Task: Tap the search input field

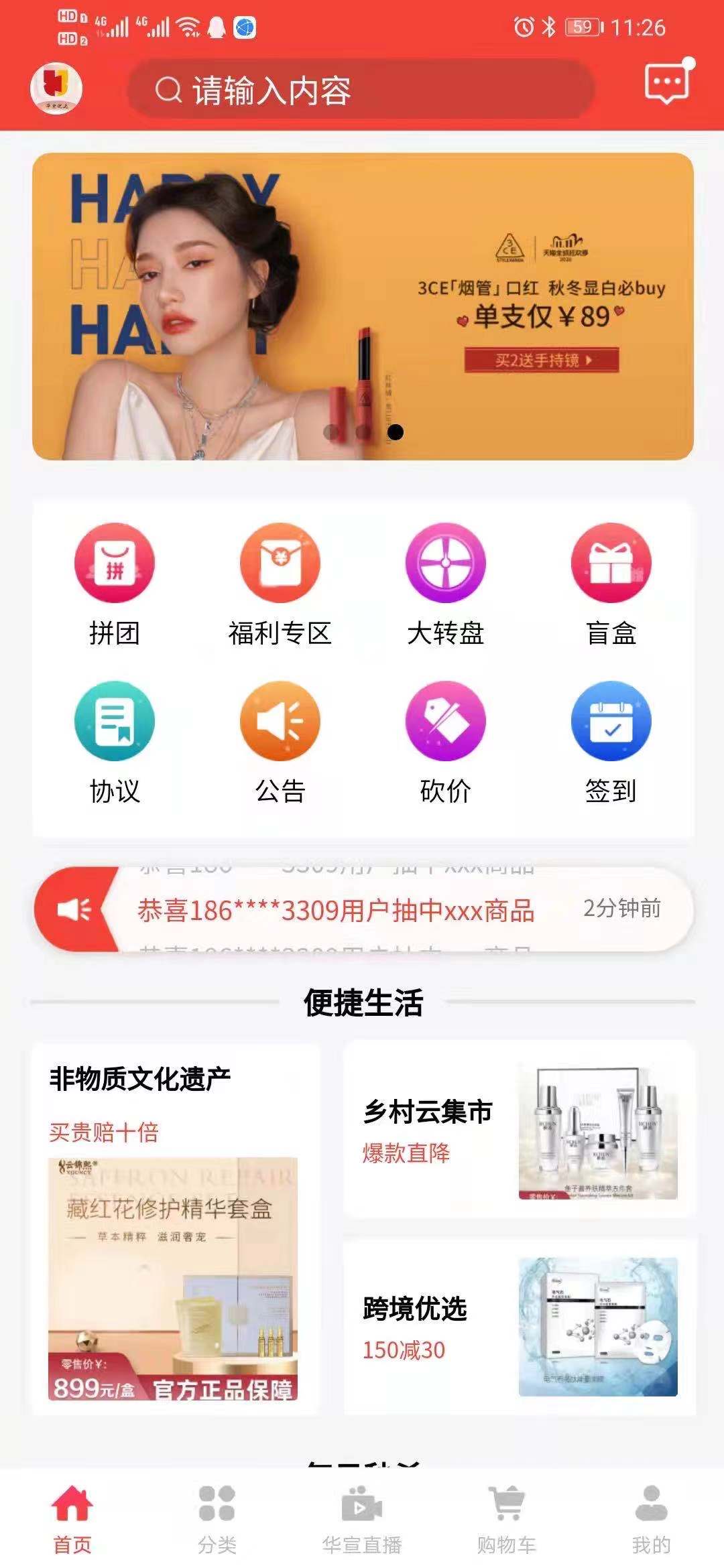Action: coord(362,90)
